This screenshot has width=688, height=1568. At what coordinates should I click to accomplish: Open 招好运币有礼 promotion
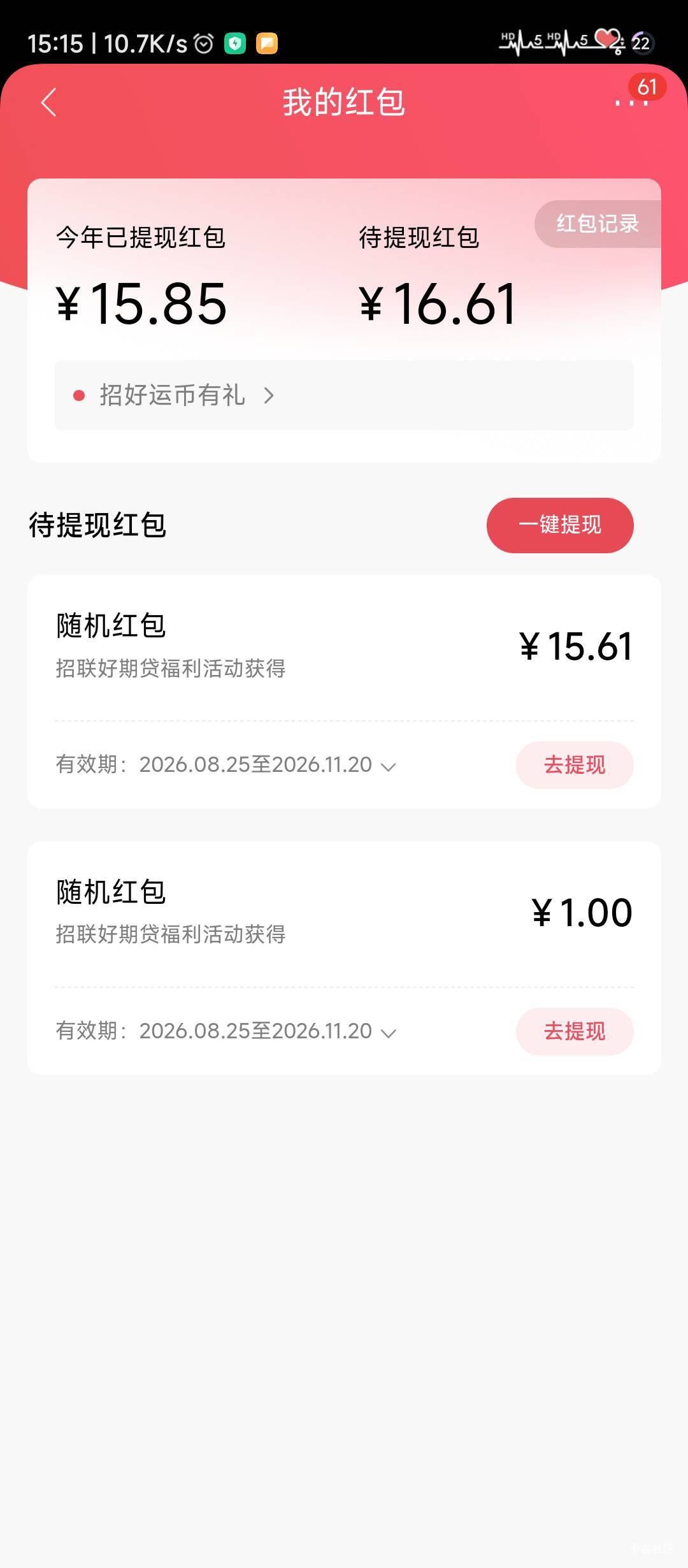[344, 395]
